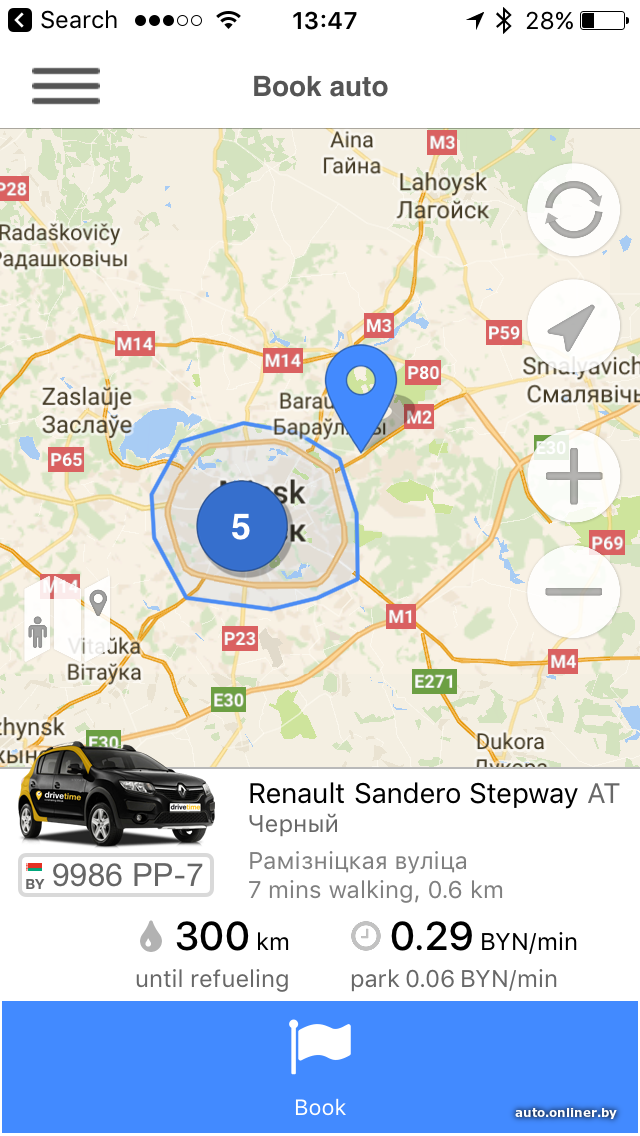Viewport: 640px width, 1136px height.
Task: Book the Renault Sandero Stepway
Action: pos(320,1066)
